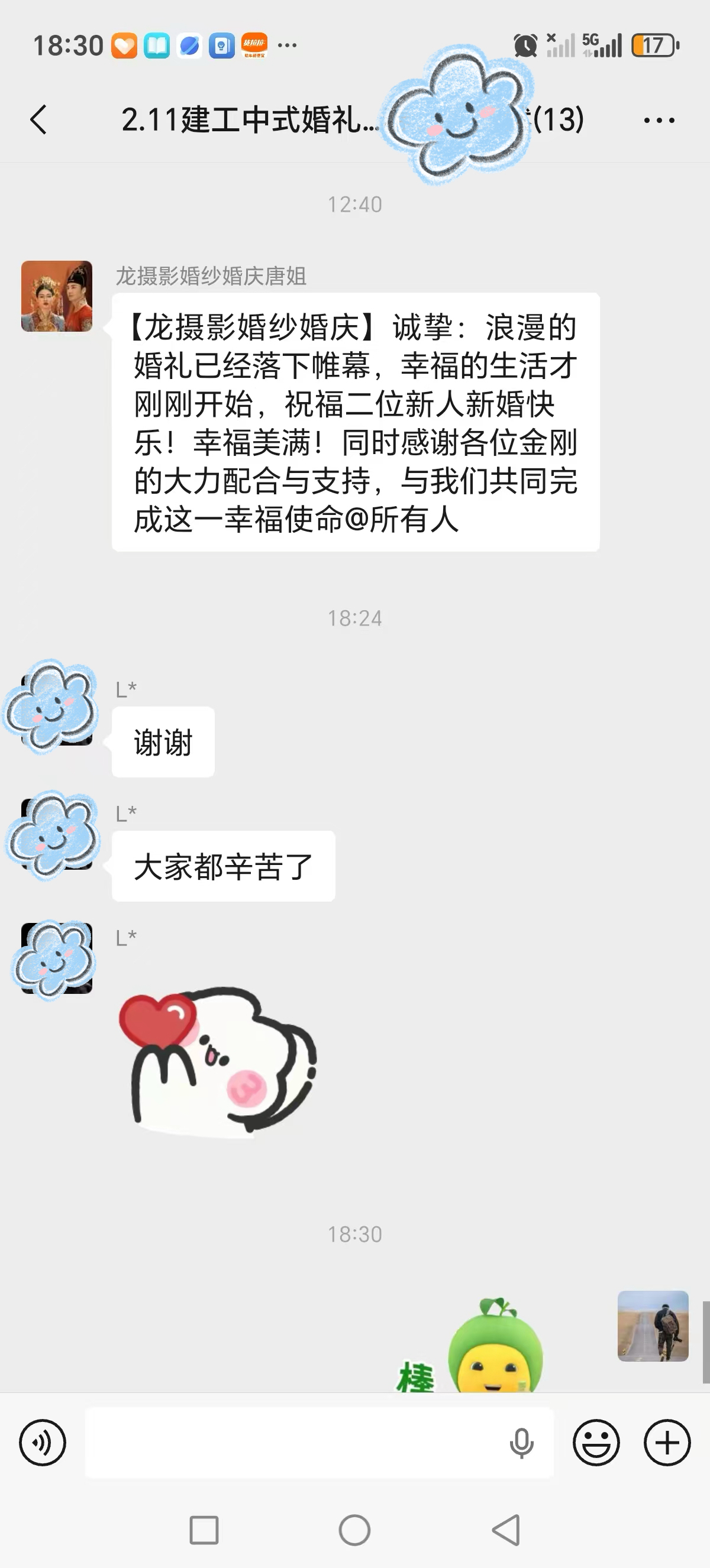
Task: View profile of 龙摄影婚纱婚庆唐姐 avatar
Action: click(x=57, y=296)
